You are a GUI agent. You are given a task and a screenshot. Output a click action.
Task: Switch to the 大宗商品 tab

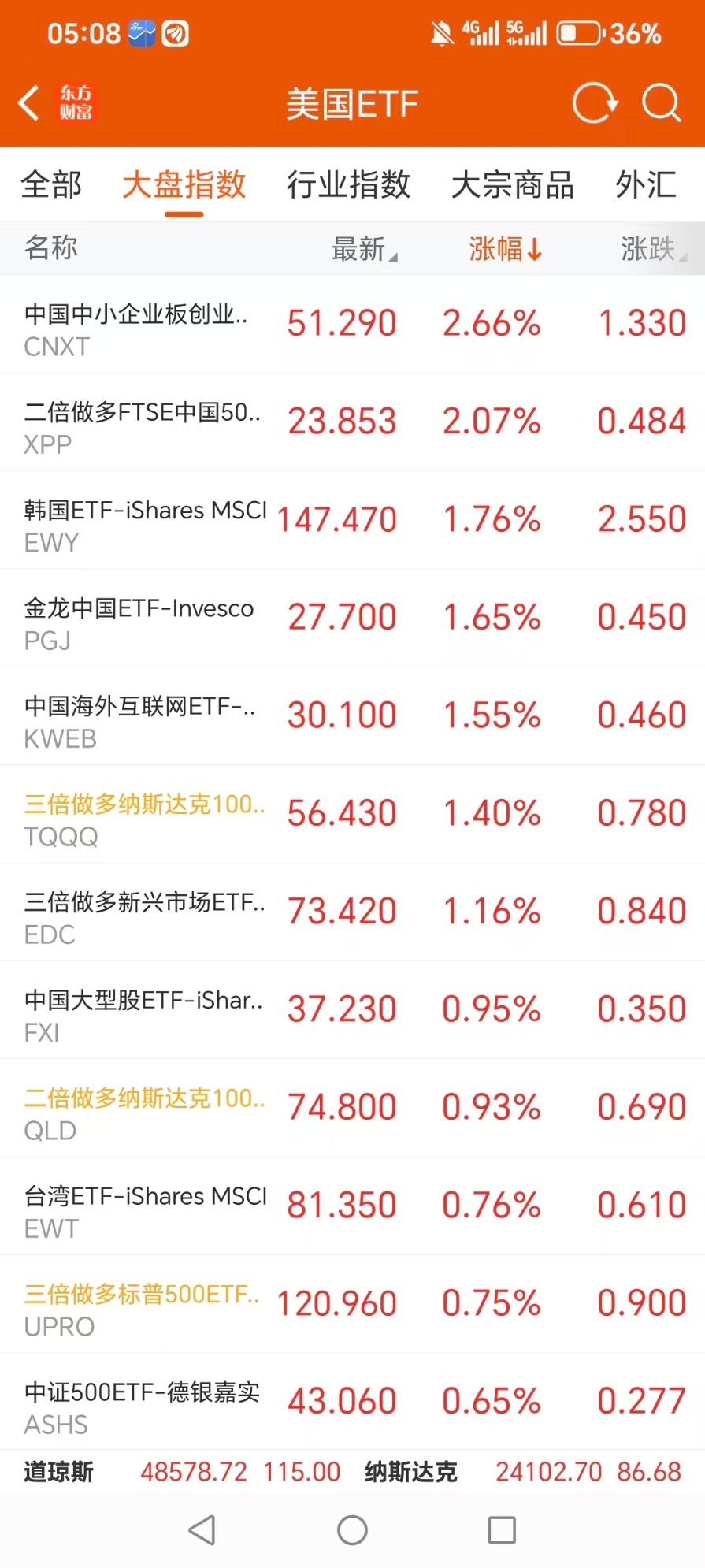[x=512, y=185]
